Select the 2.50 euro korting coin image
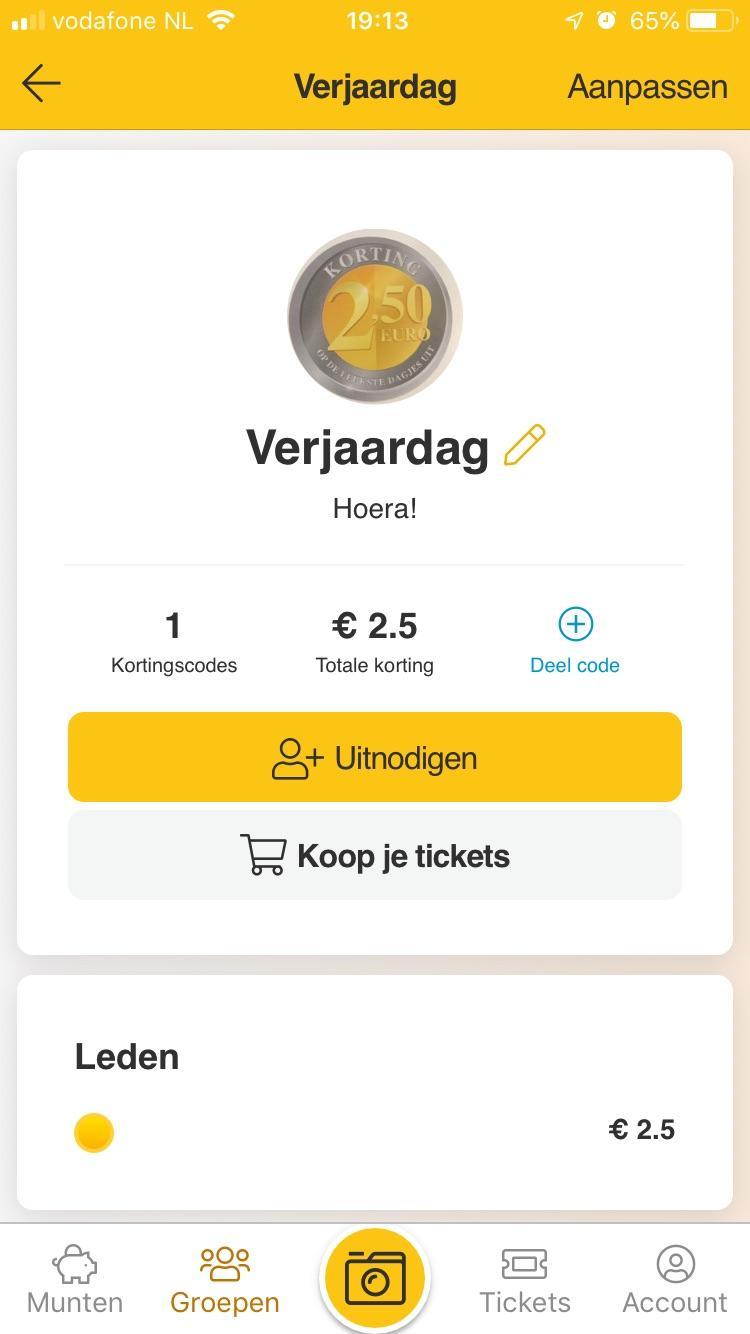 pyautogui.click(x=374, y=317)
